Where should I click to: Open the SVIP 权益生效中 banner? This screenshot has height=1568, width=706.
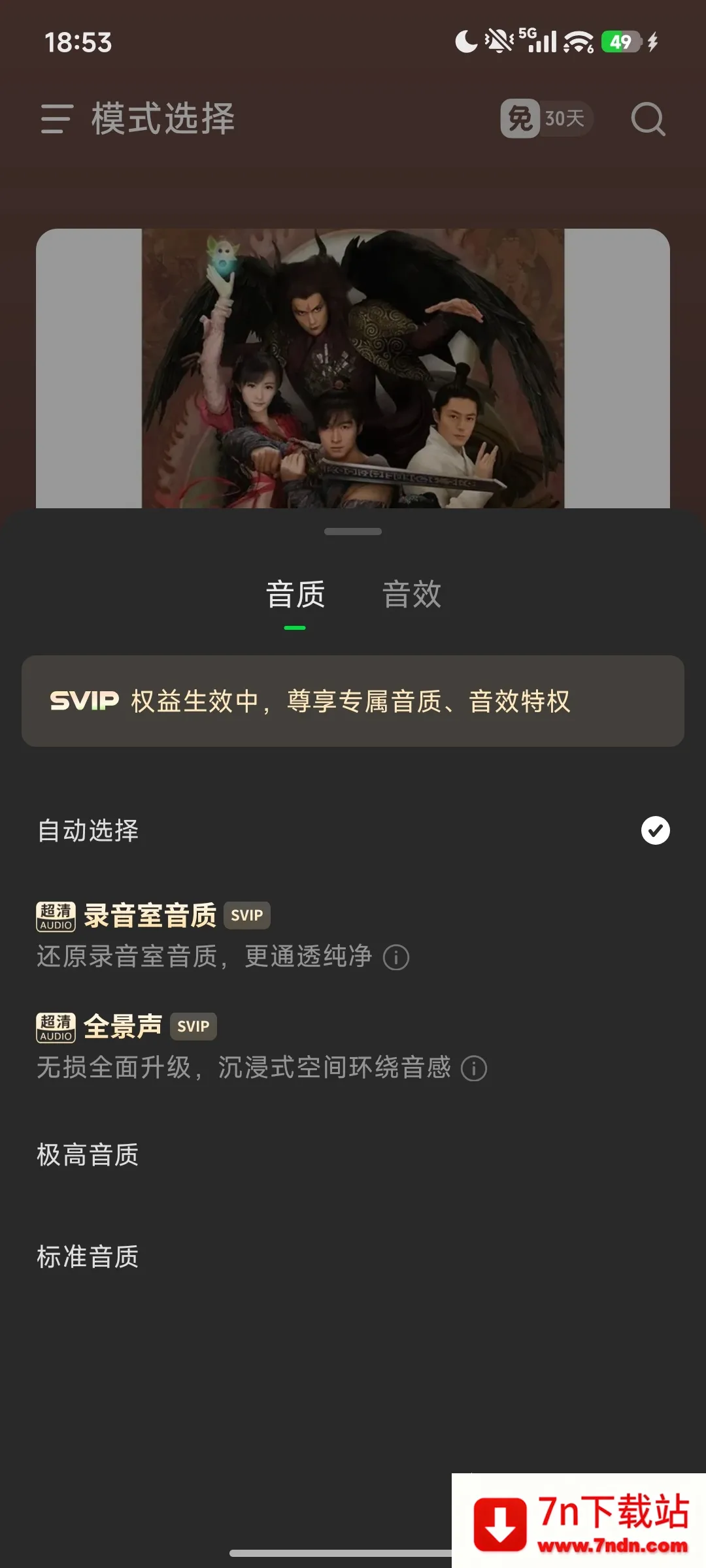(x=353, y=701)
